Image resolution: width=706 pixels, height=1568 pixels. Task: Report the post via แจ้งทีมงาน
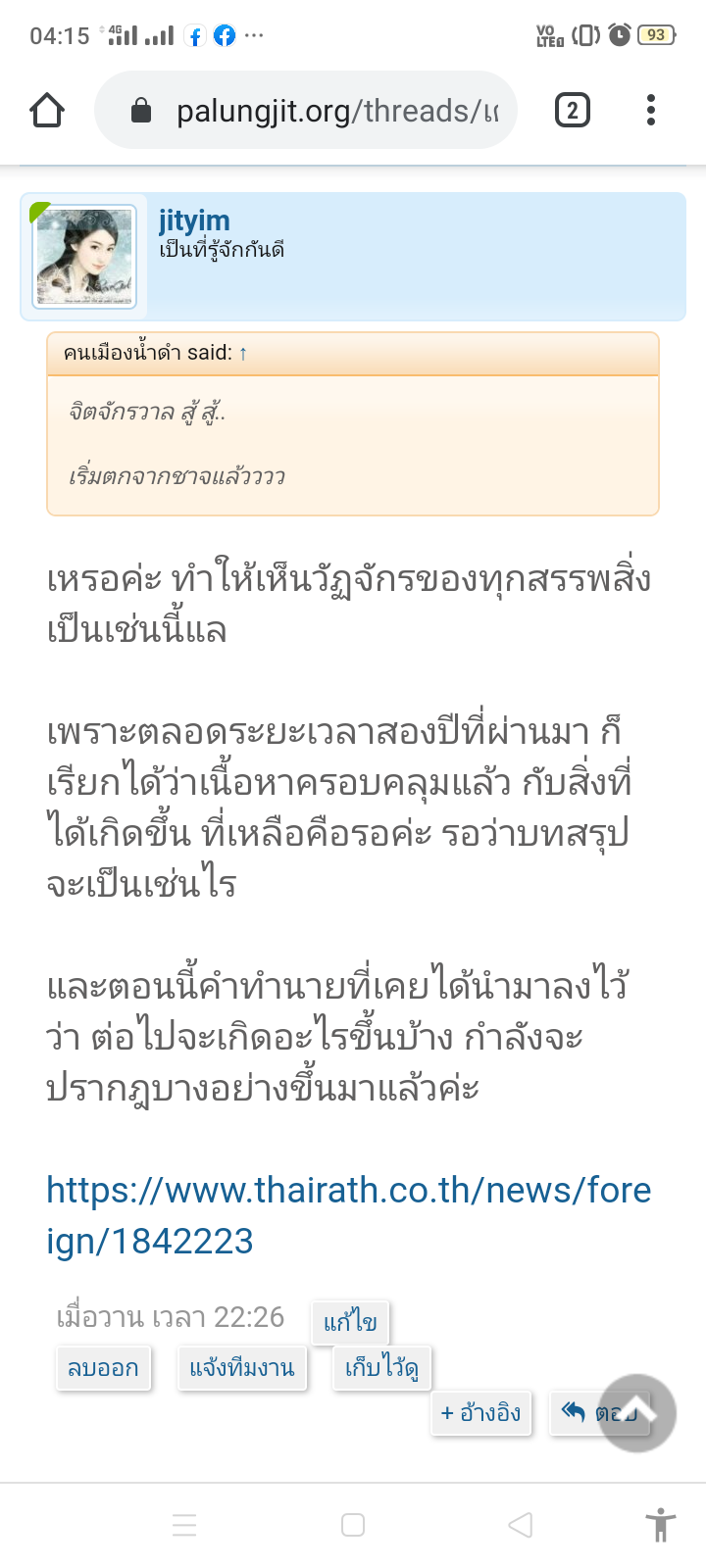pyautogui.click(x=242, y=1368)
